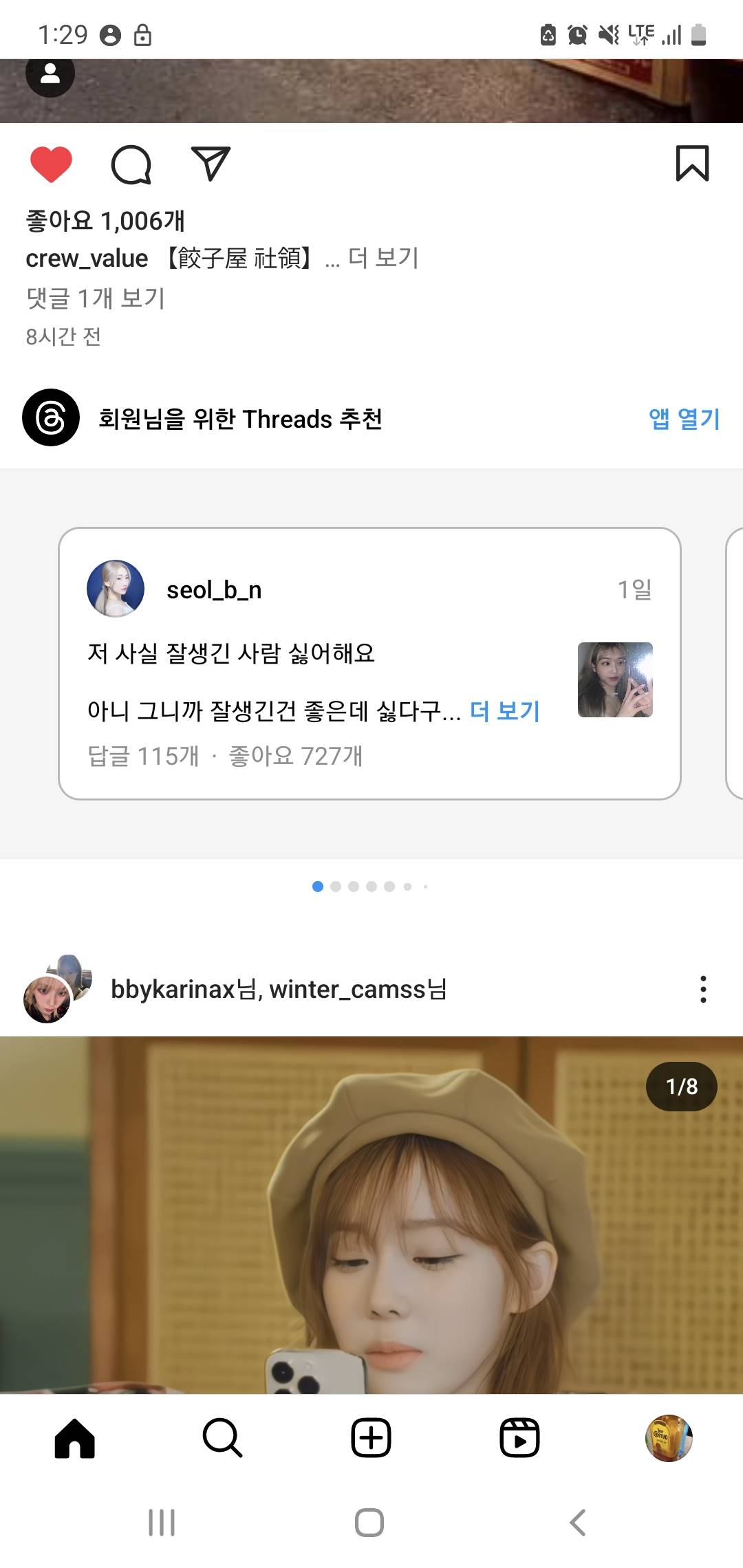Switch to the Search tab
Image resolution: width=743 pixels, height=1568 pixels.
(x=222, y=1438)
